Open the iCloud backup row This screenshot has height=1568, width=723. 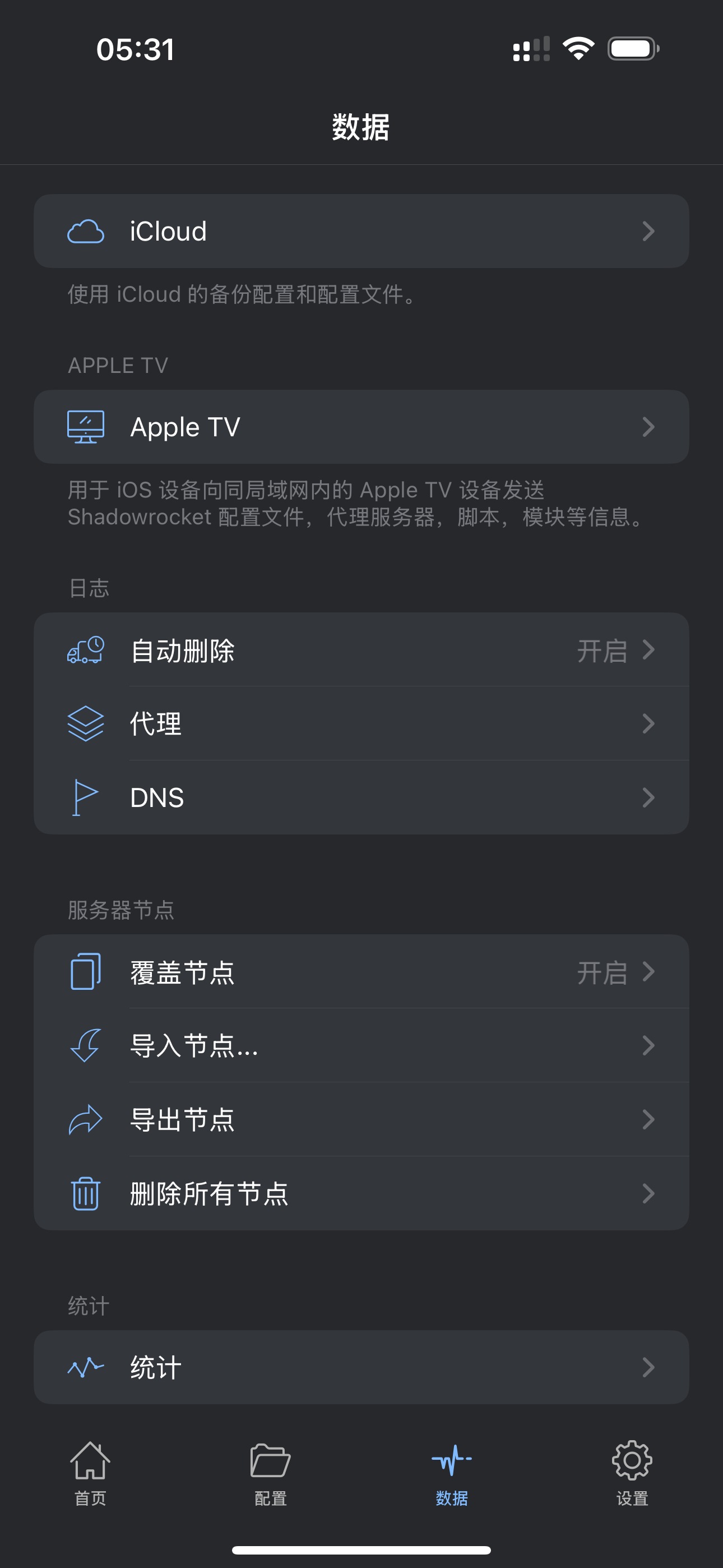(x=361, y=231)
